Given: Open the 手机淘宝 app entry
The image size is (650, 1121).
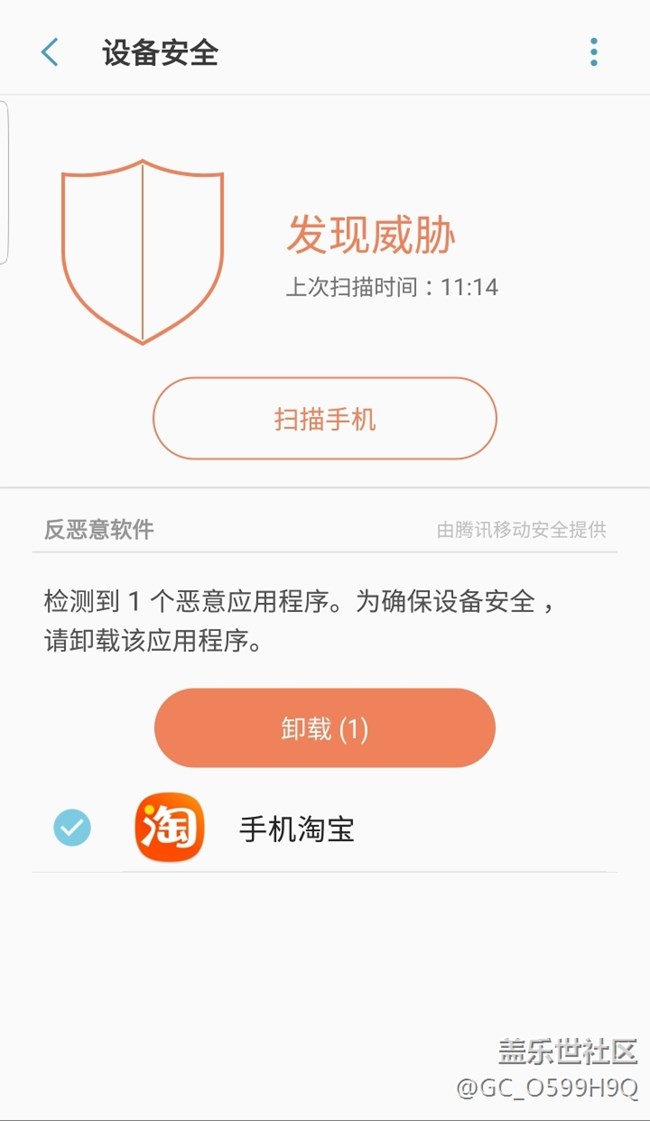Looking at the screenshot, I should tap(297, 829).
